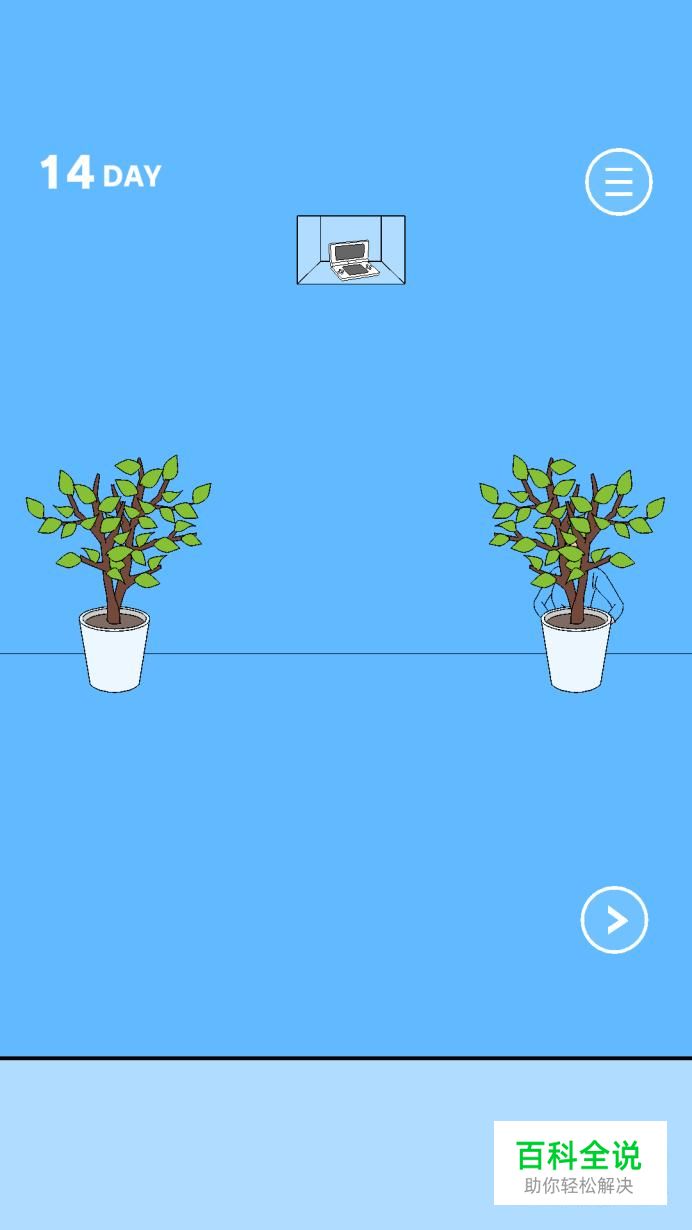Viewport: 692px width, 1230px height.
Task: Tap the next arrow button
Action: [615, 920]
